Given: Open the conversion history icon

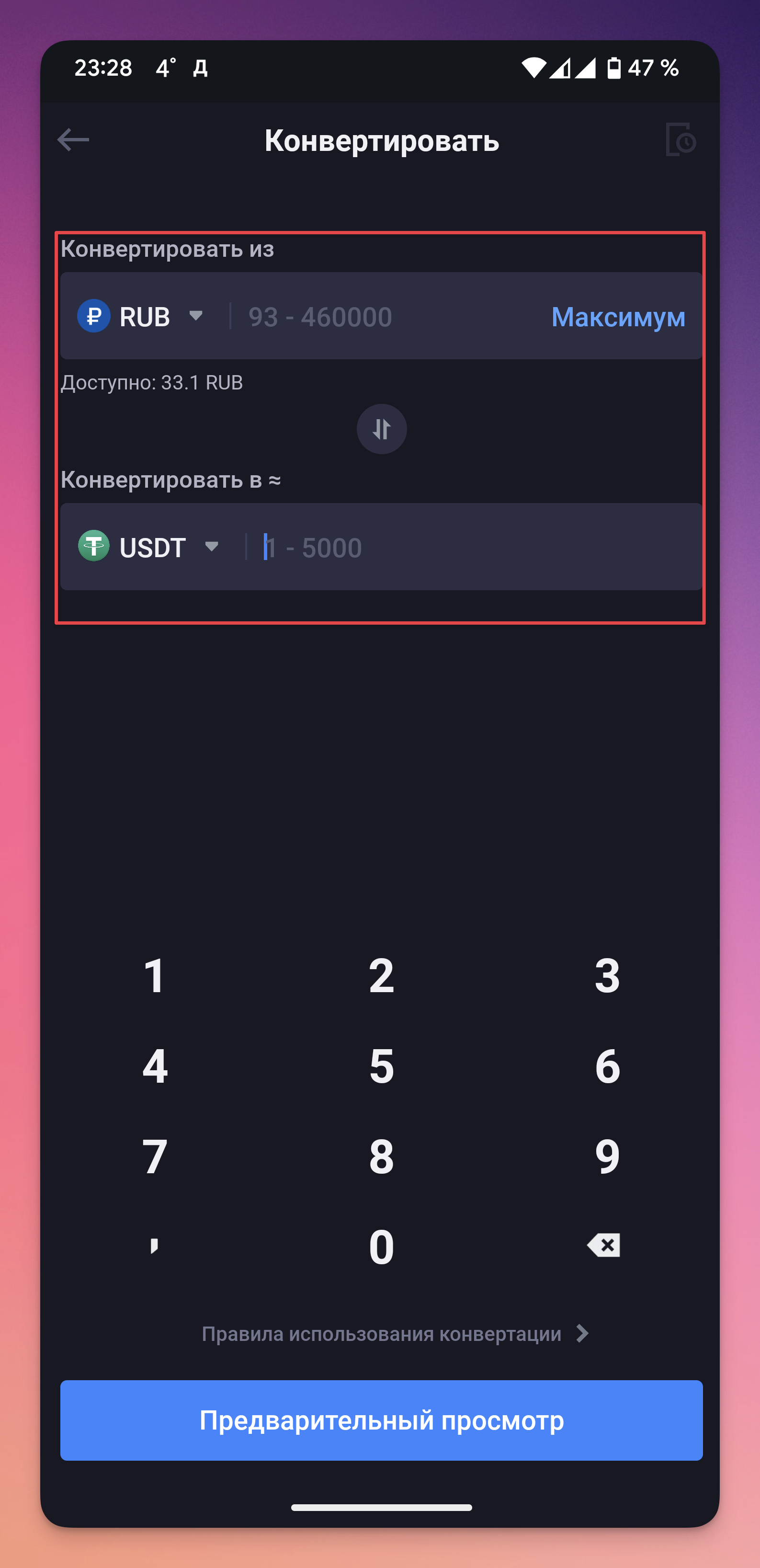Looking at the screenshot, I should (681, 140).
